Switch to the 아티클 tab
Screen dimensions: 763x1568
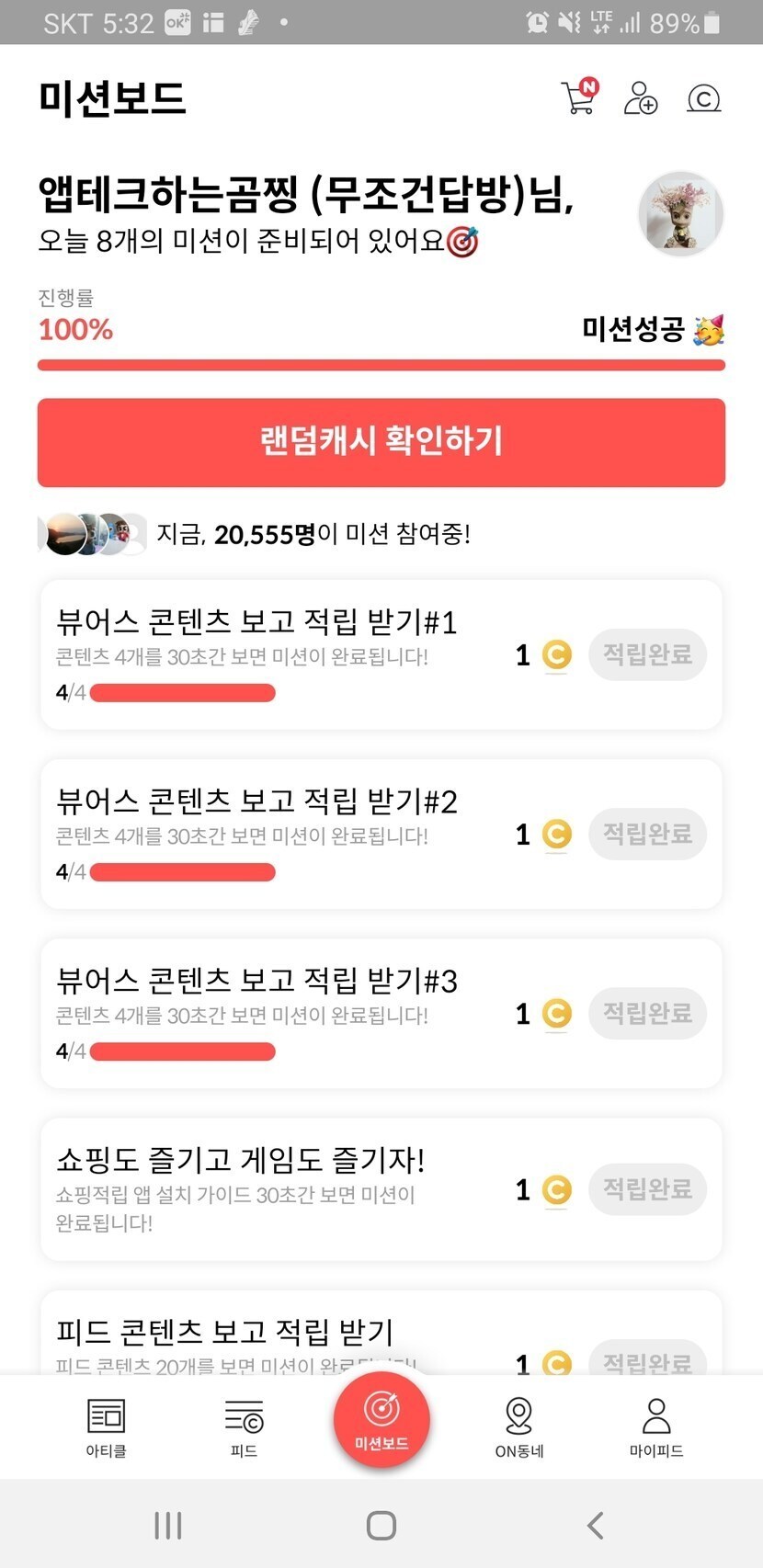point(106,1427)
